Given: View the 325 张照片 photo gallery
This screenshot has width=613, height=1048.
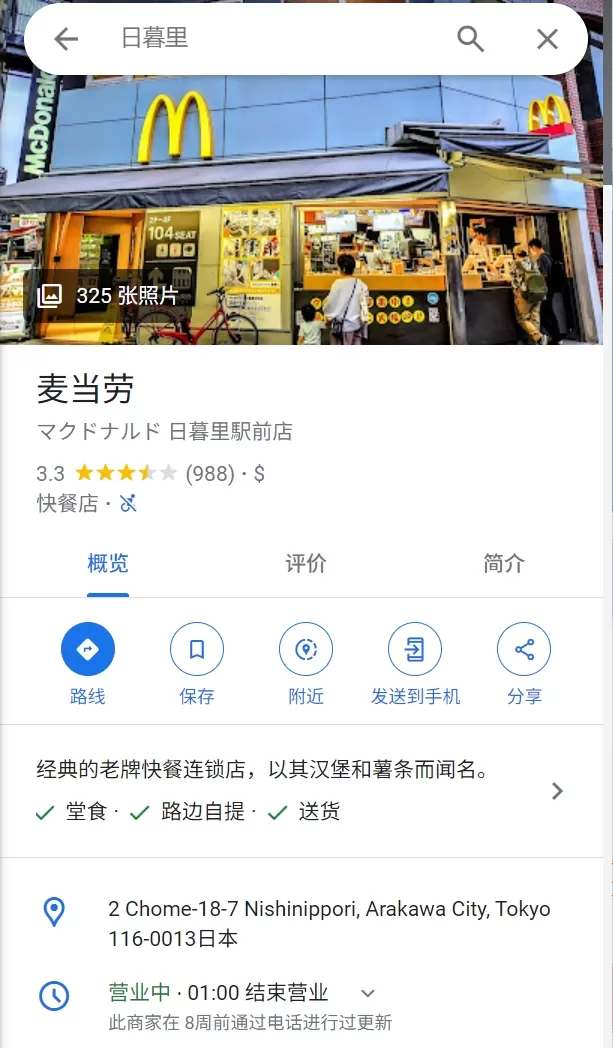Looking at the screenshot, I should click(107, 296).
